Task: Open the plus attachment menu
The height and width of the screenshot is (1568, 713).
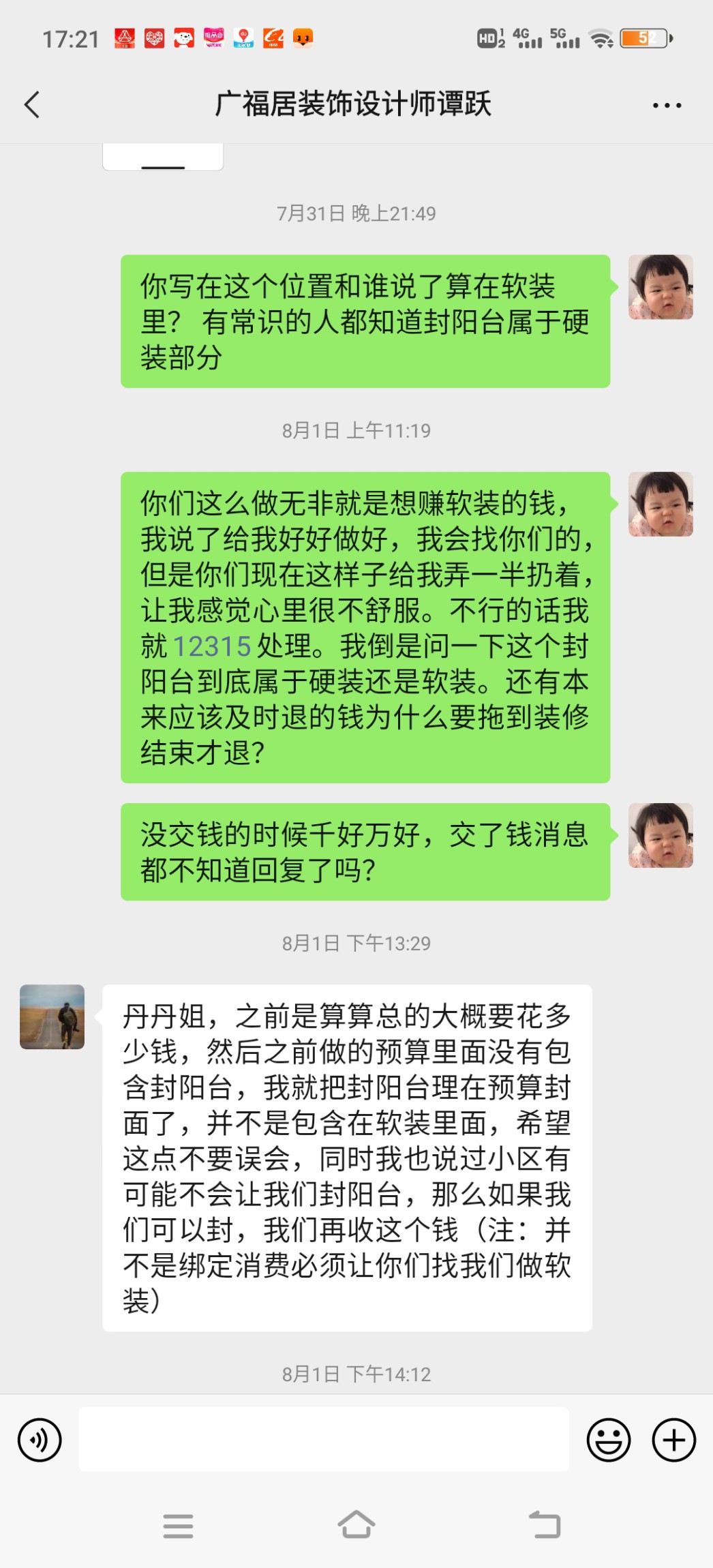Action: [673, 1440]
